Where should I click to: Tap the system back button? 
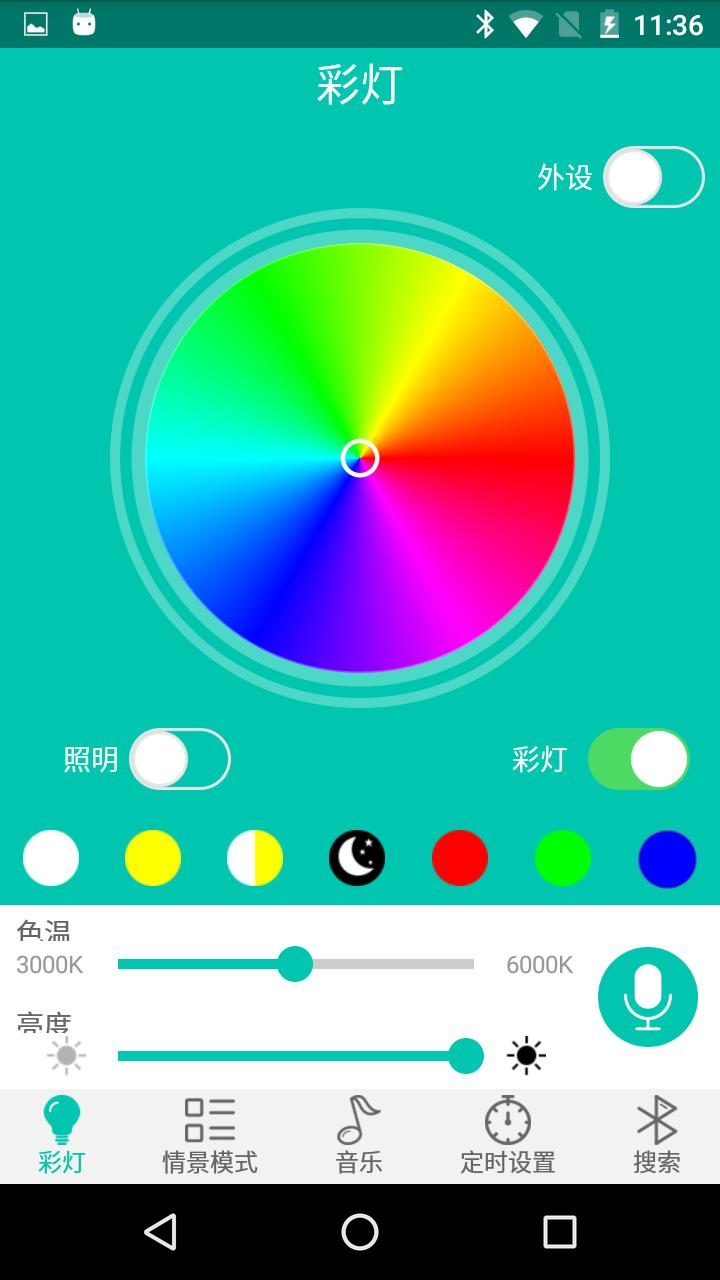[160, 1232]
